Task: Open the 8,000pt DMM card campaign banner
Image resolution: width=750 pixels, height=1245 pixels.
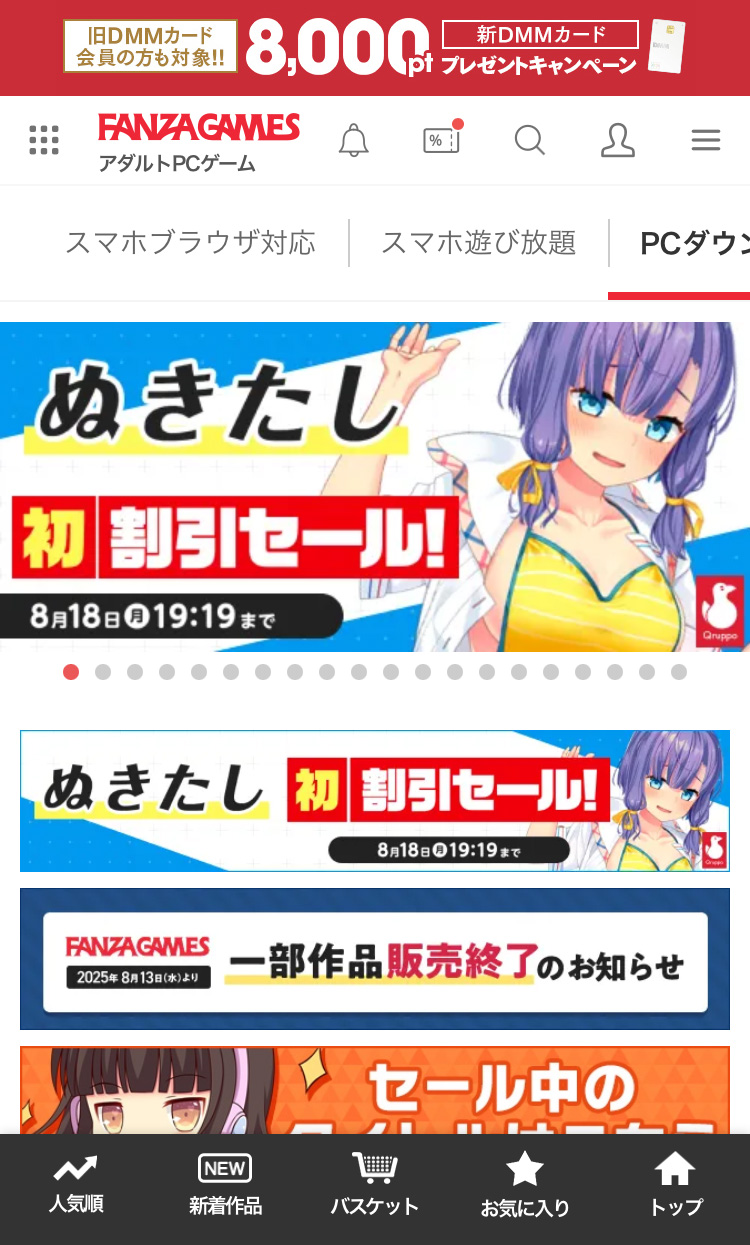Action: (x=375, y=47)
